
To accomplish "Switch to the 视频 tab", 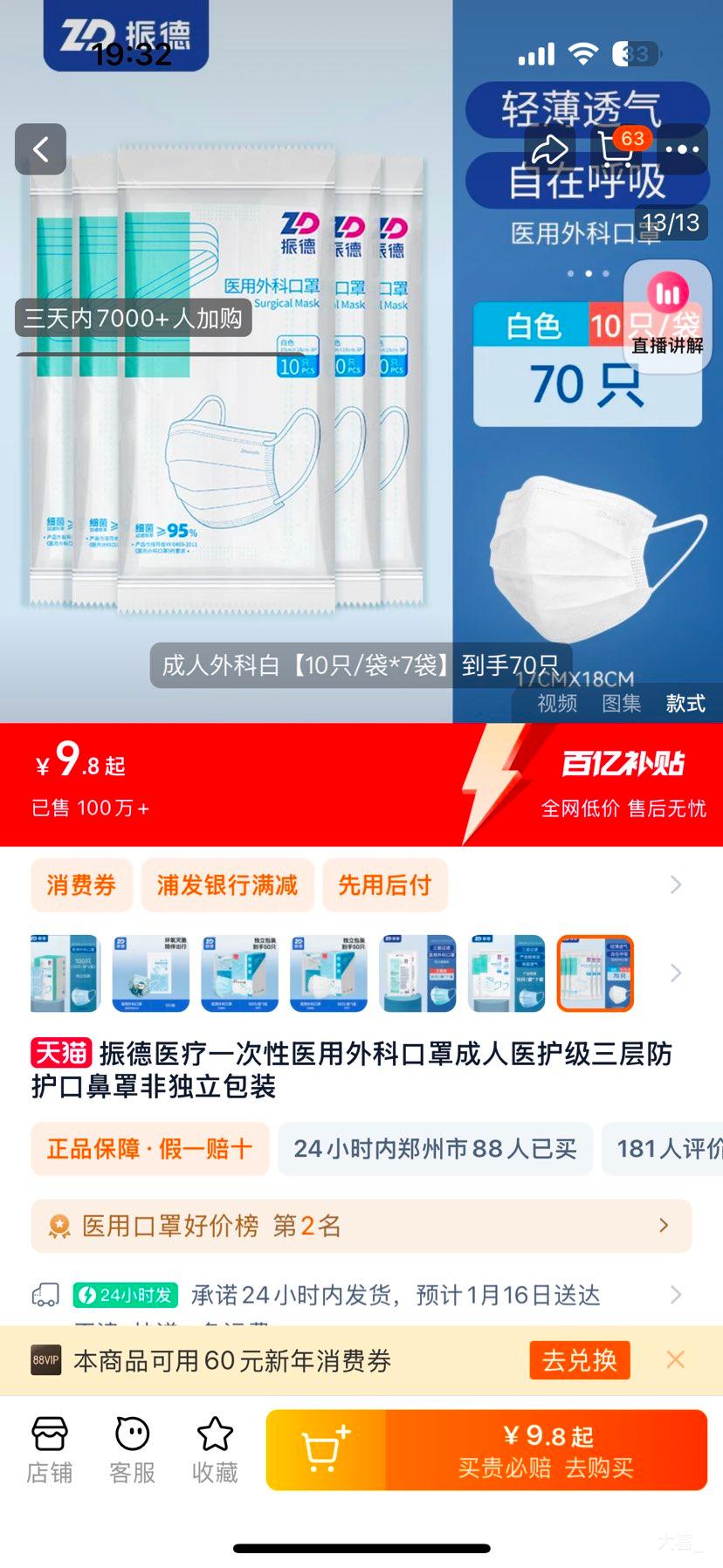I will 557,704.
